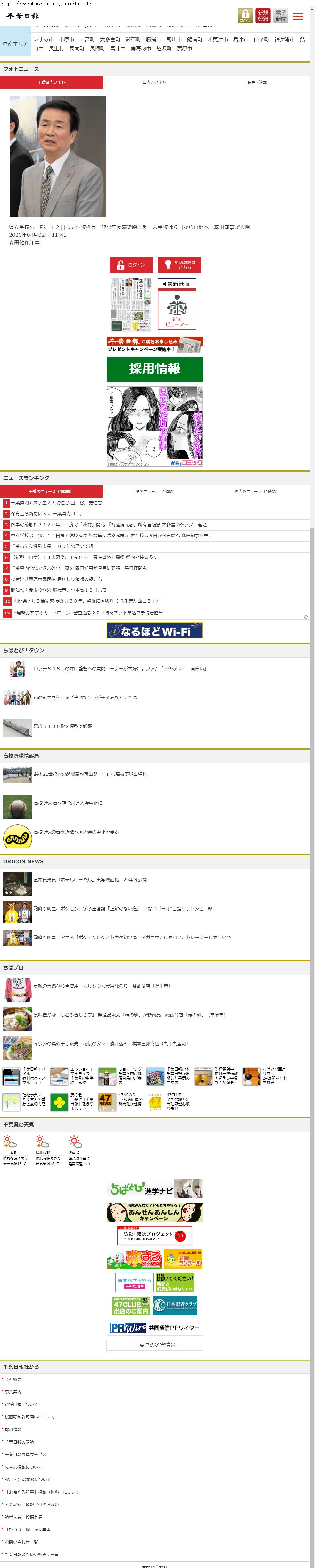Open 電子新聞 in the header
The image size is (315, 1568).
point(280,15)
